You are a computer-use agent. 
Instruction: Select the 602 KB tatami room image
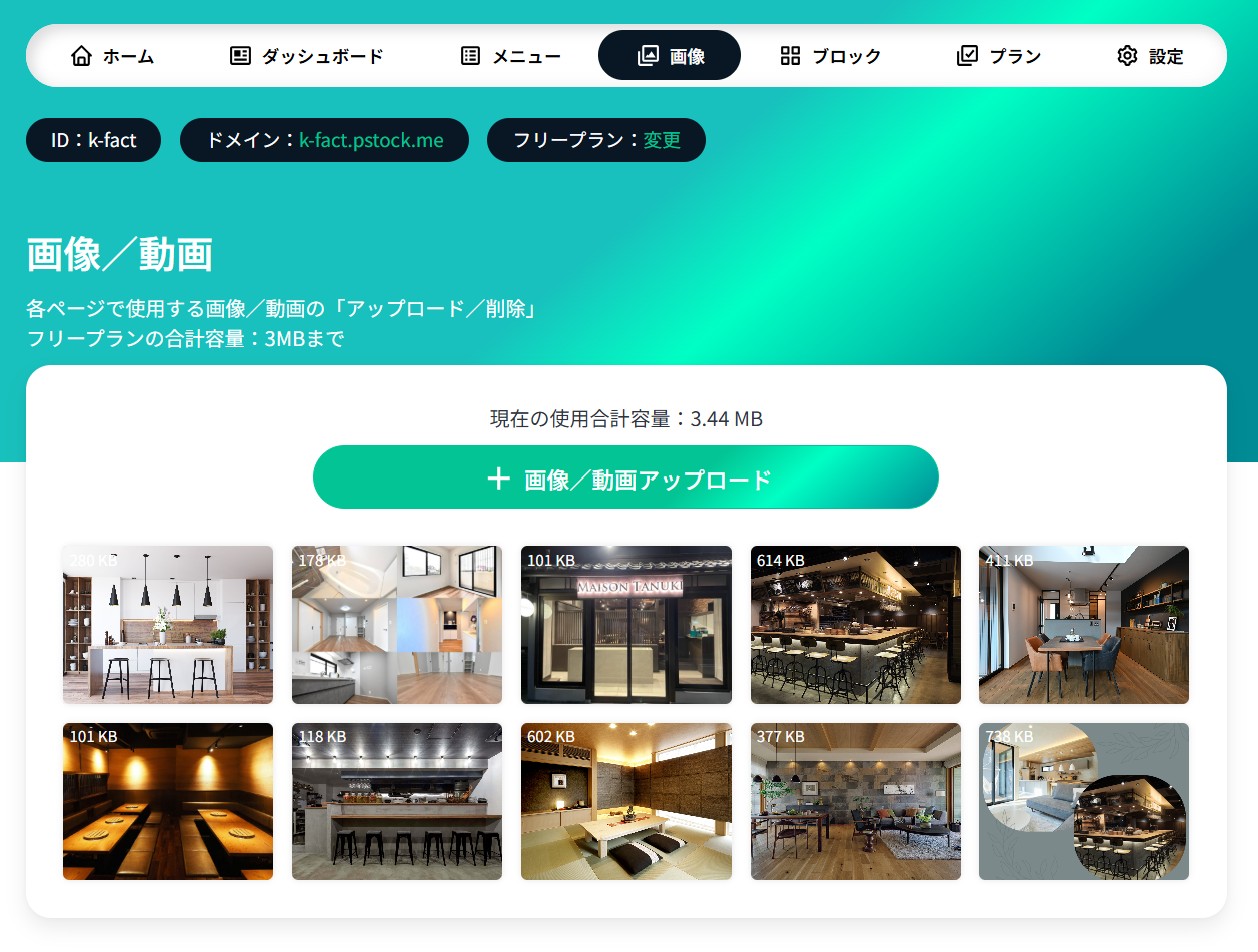pos(626,802)
